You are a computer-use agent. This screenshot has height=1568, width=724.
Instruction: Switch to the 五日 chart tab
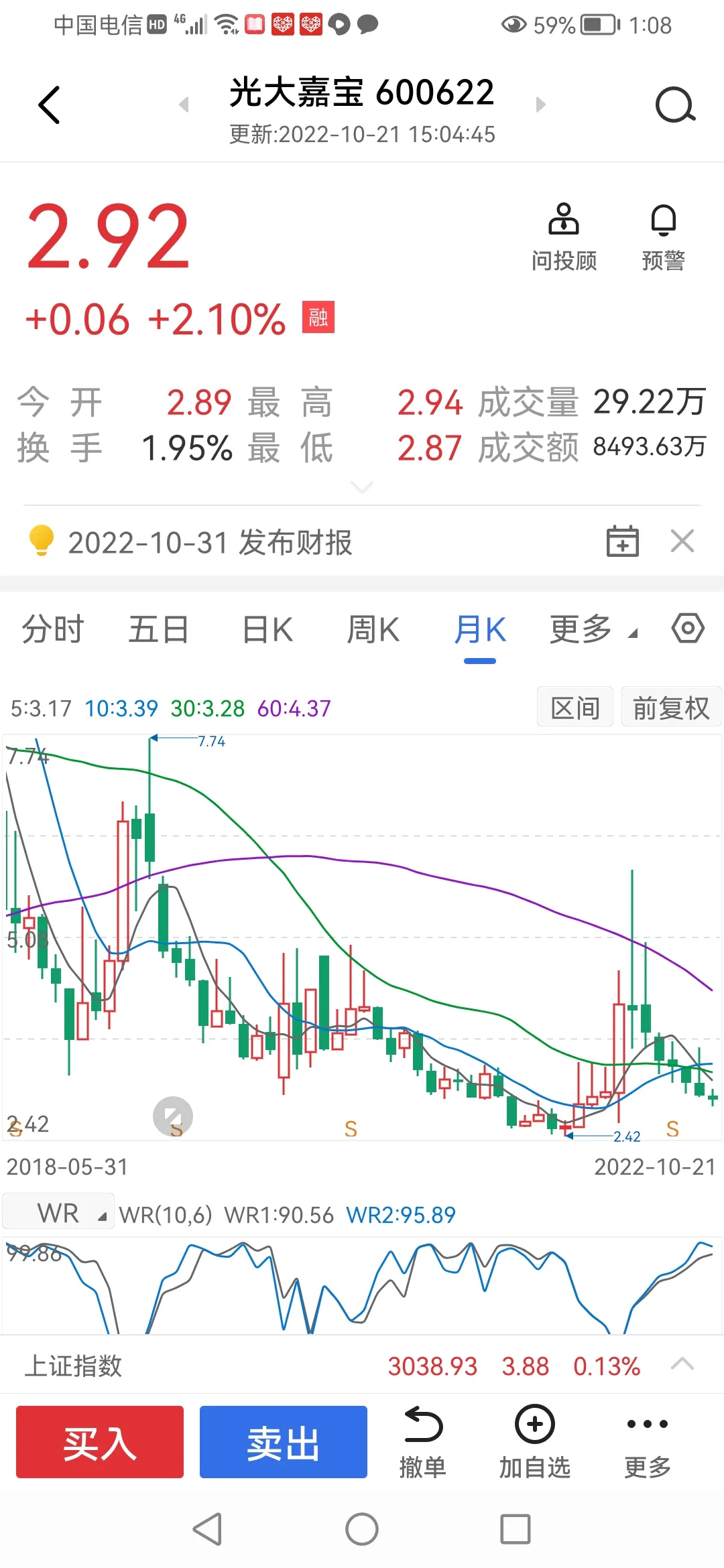tap(158, 630)
